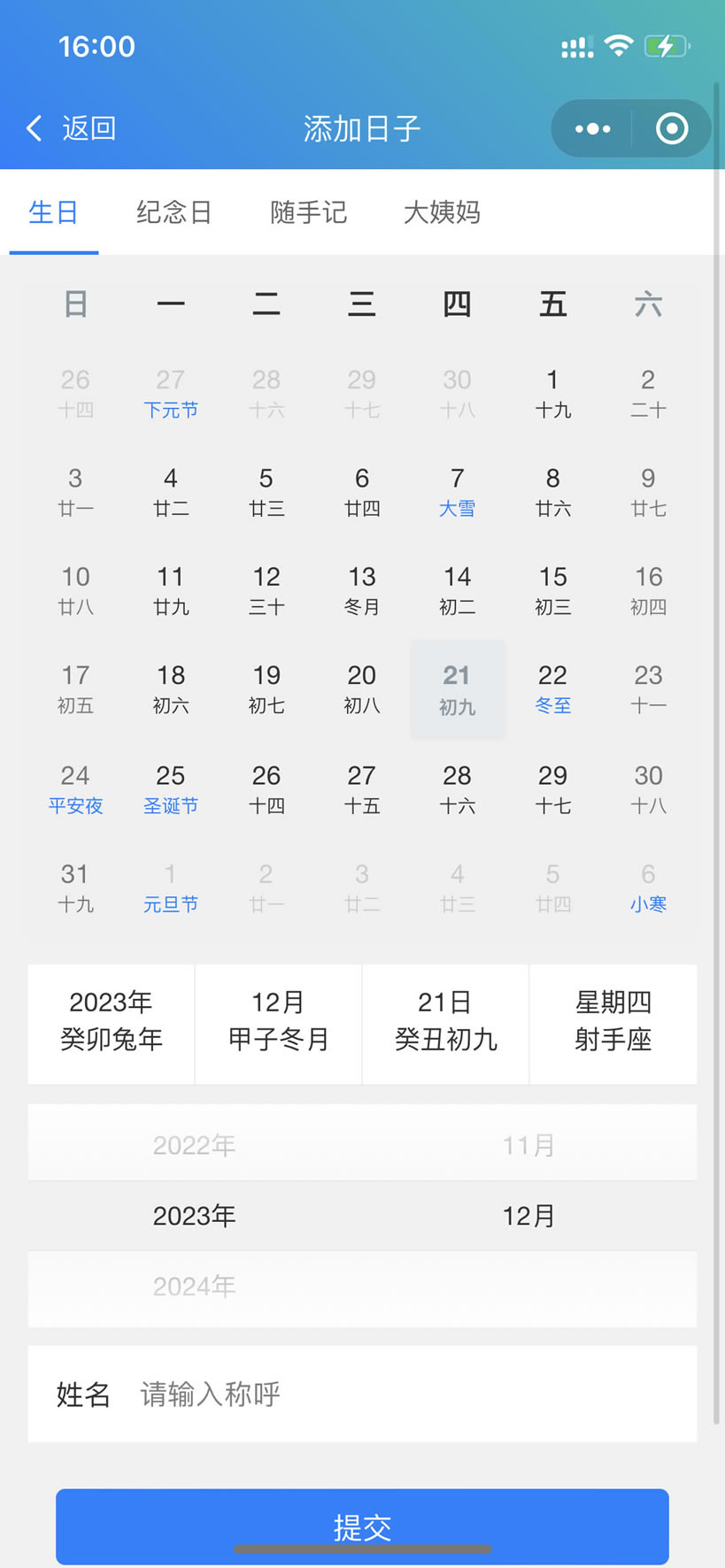Choose December 7 大雪 in the calendar
The width and height of the screenshot is (725, 1568).
[457, 491]
